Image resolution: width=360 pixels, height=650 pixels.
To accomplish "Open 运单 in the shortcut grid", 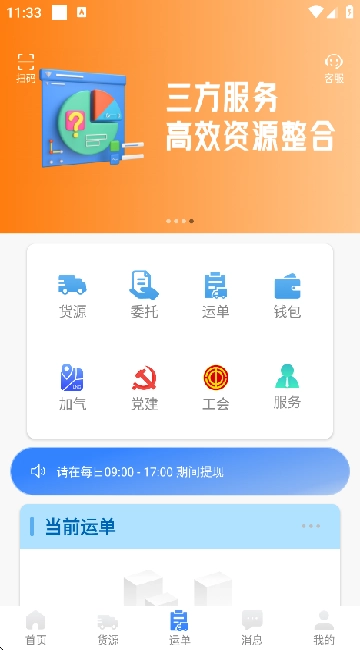I will click(216, 295).
